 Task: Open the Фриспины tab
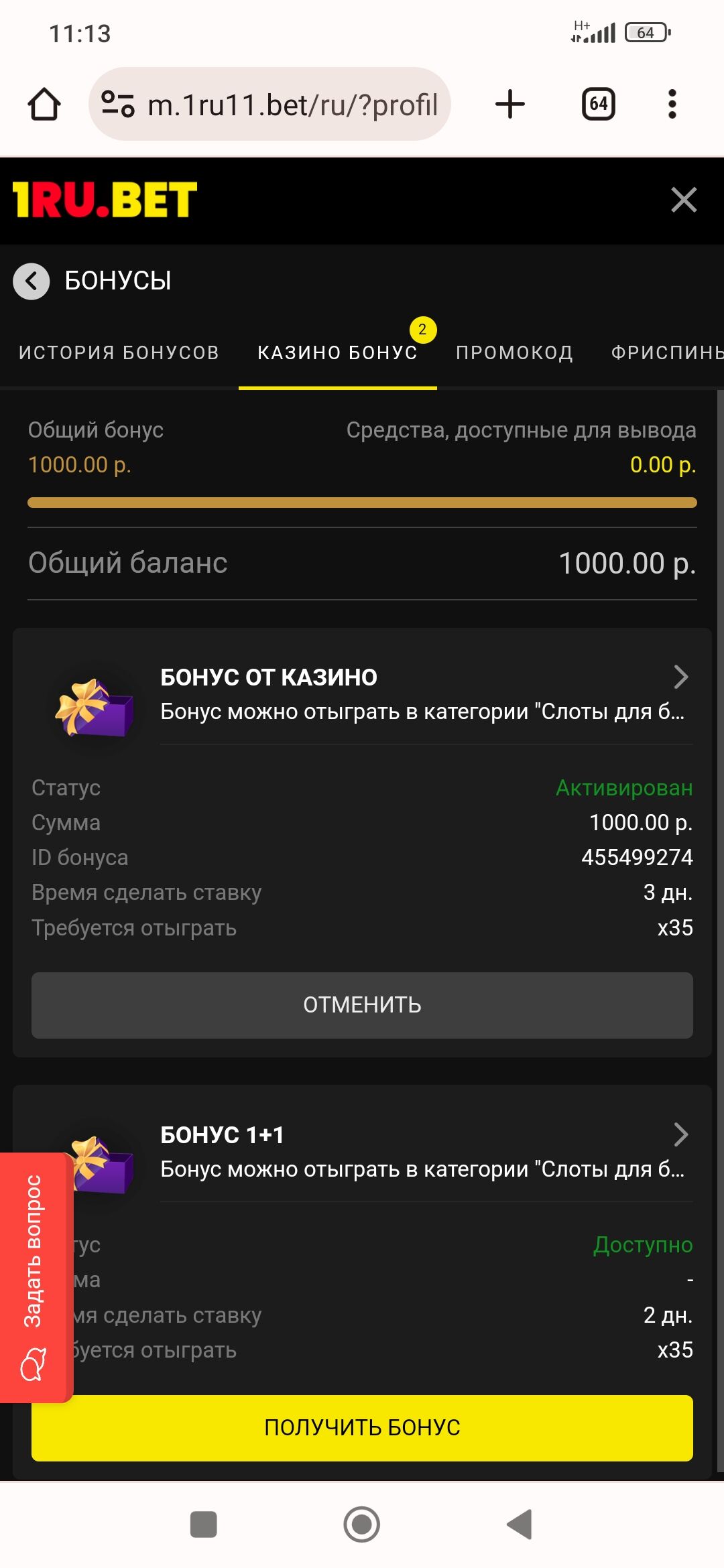coord(667,352)
